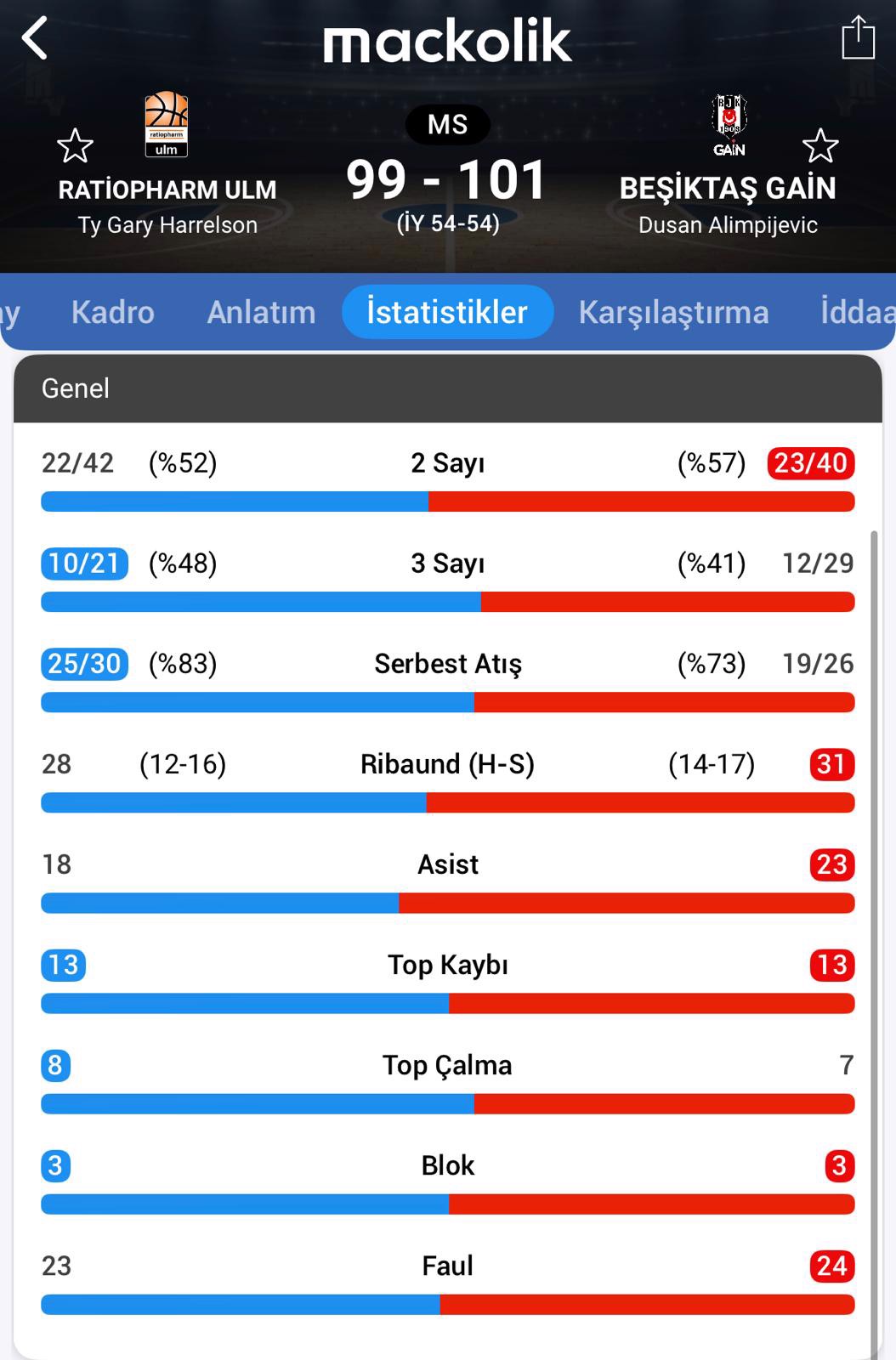Favorite Ratiopharm Ulm with its star
Viewport: 896px width, 1360px height.
pos(75,145)
